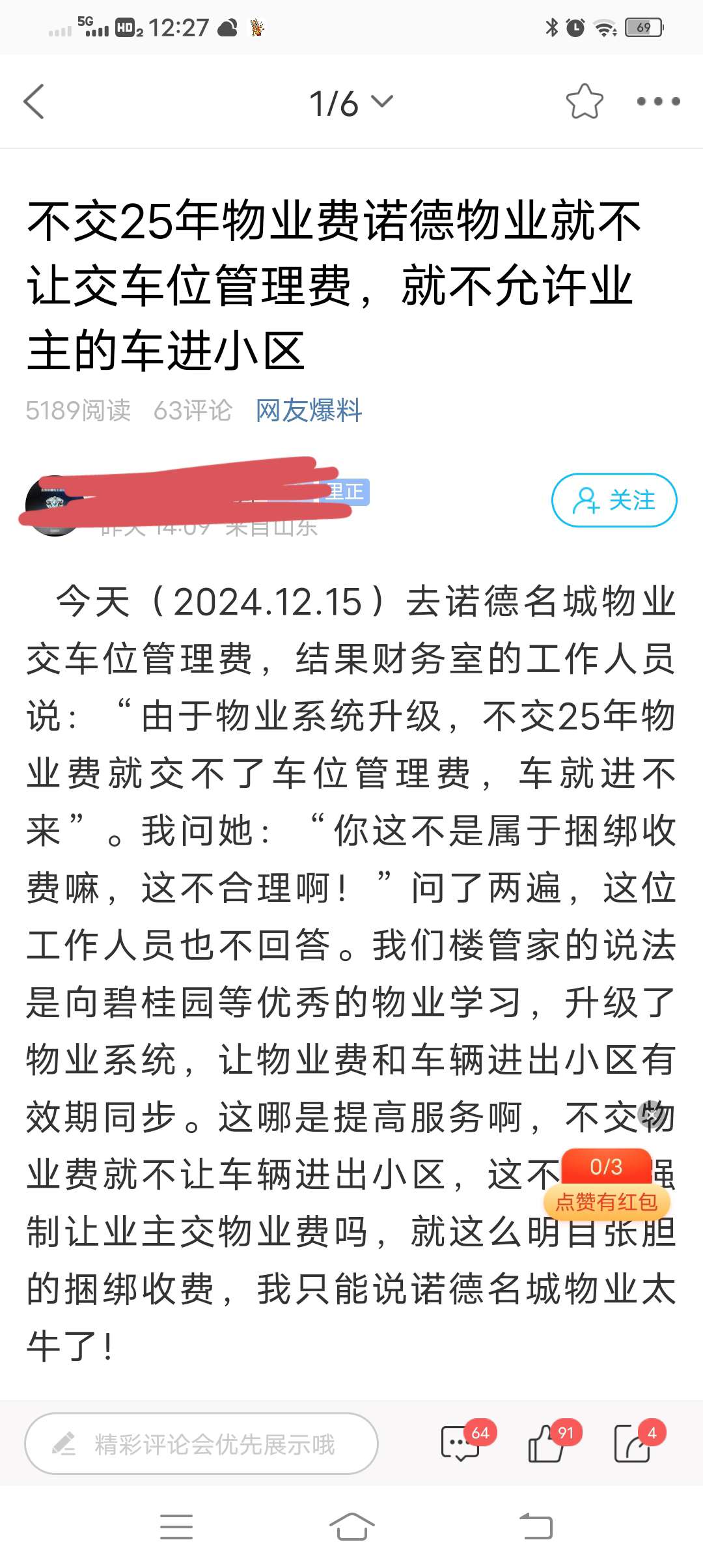The width and height of the screenshot is (703, 1568).
Task: Share this post via share icon
Action: tap(633, 1444)
